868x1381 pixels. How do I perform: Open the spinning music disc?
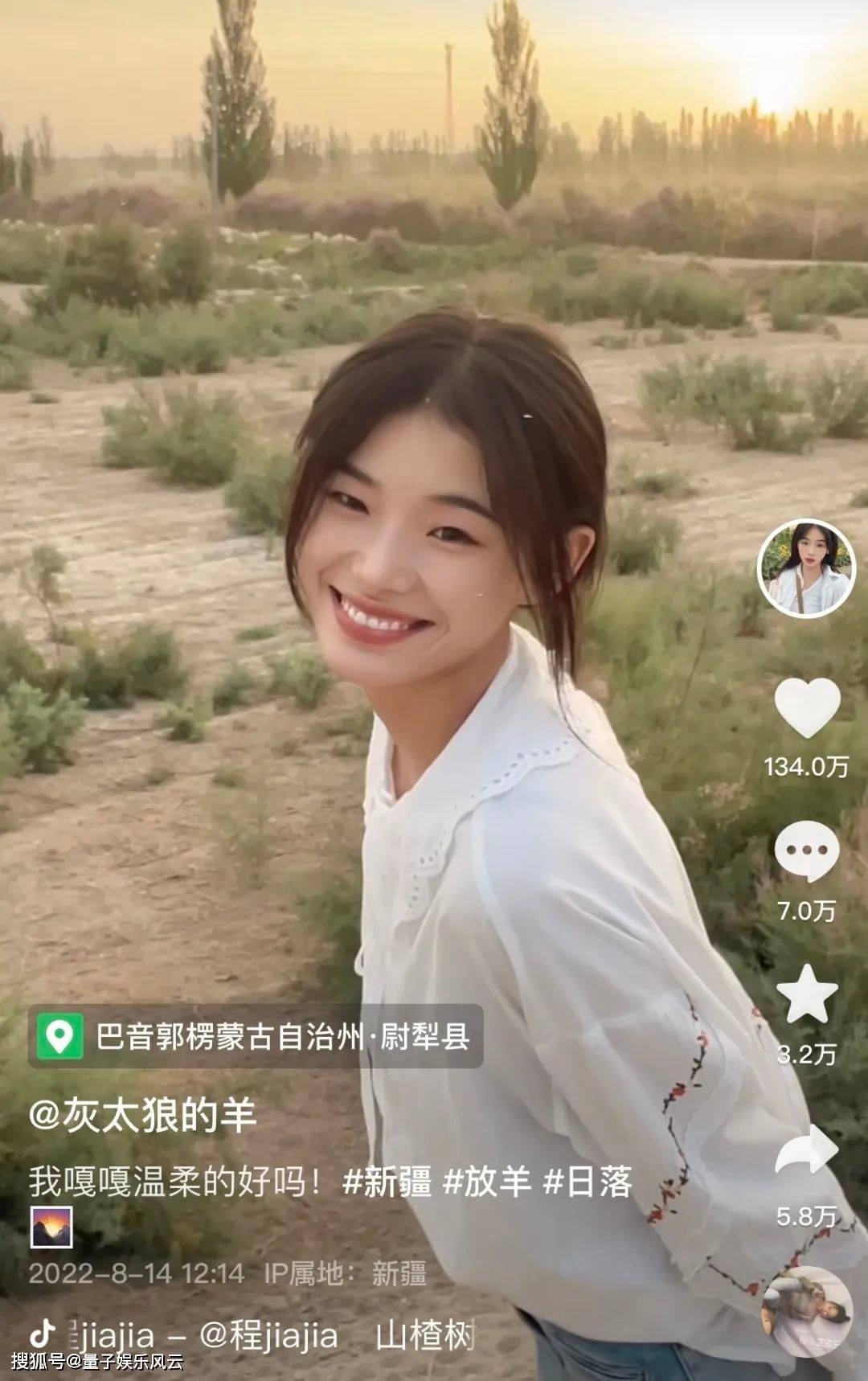(806, 1310)
